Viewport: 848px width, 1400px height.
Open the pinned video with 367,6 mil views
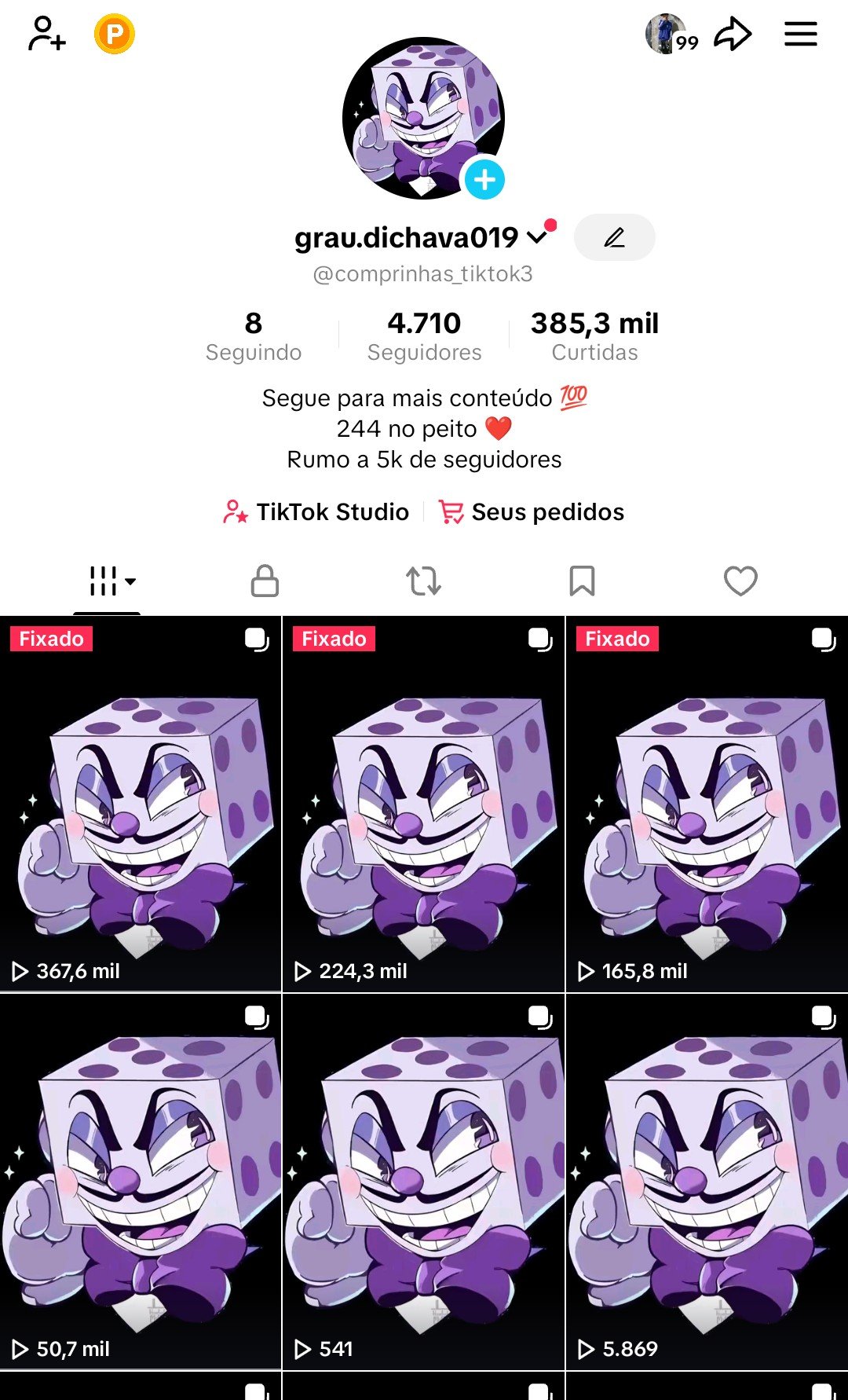tap(141, 804)
